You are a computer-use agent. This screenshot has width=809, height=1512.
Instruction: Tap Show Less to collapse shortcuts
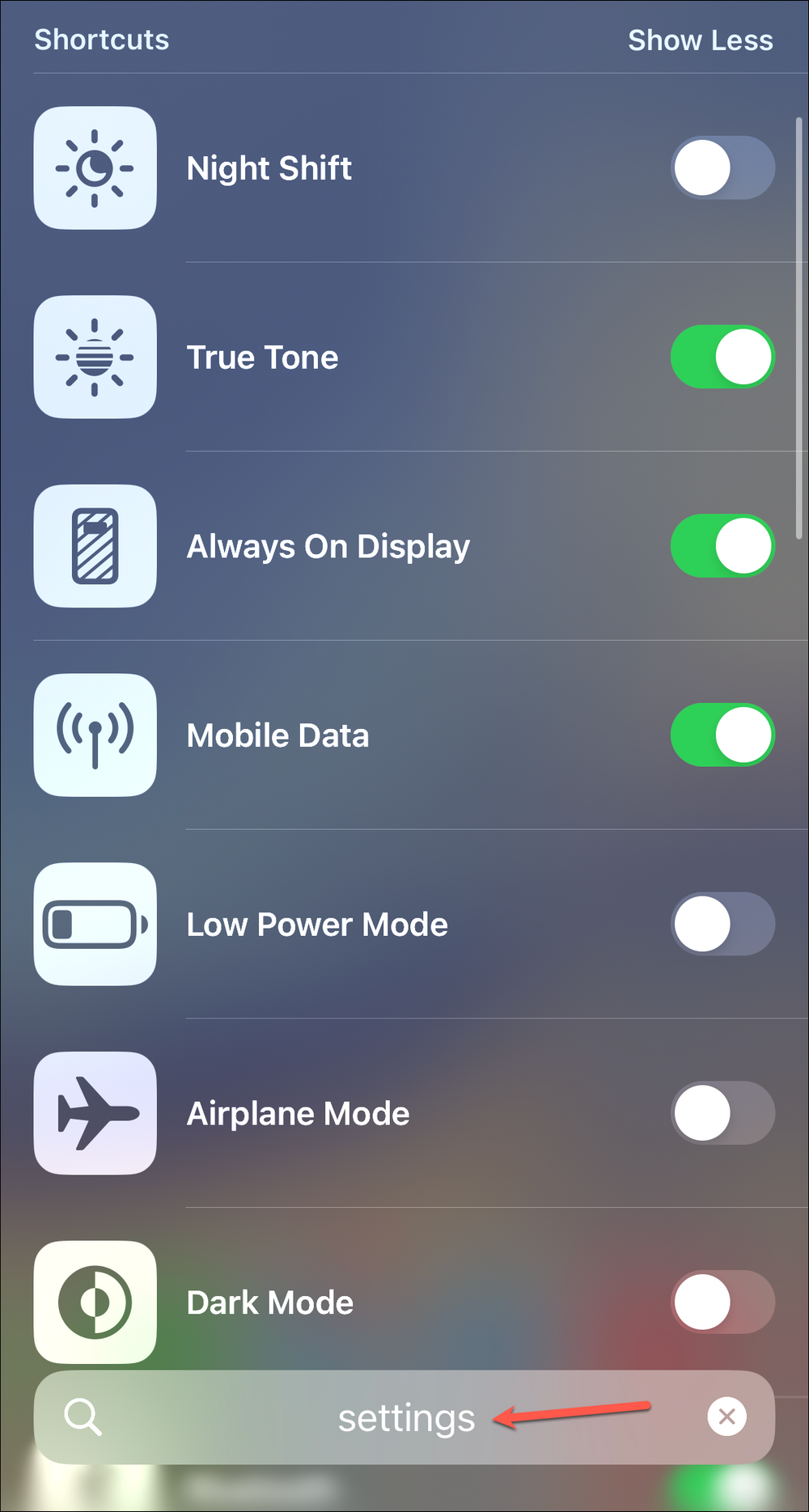tap(701, 40)
